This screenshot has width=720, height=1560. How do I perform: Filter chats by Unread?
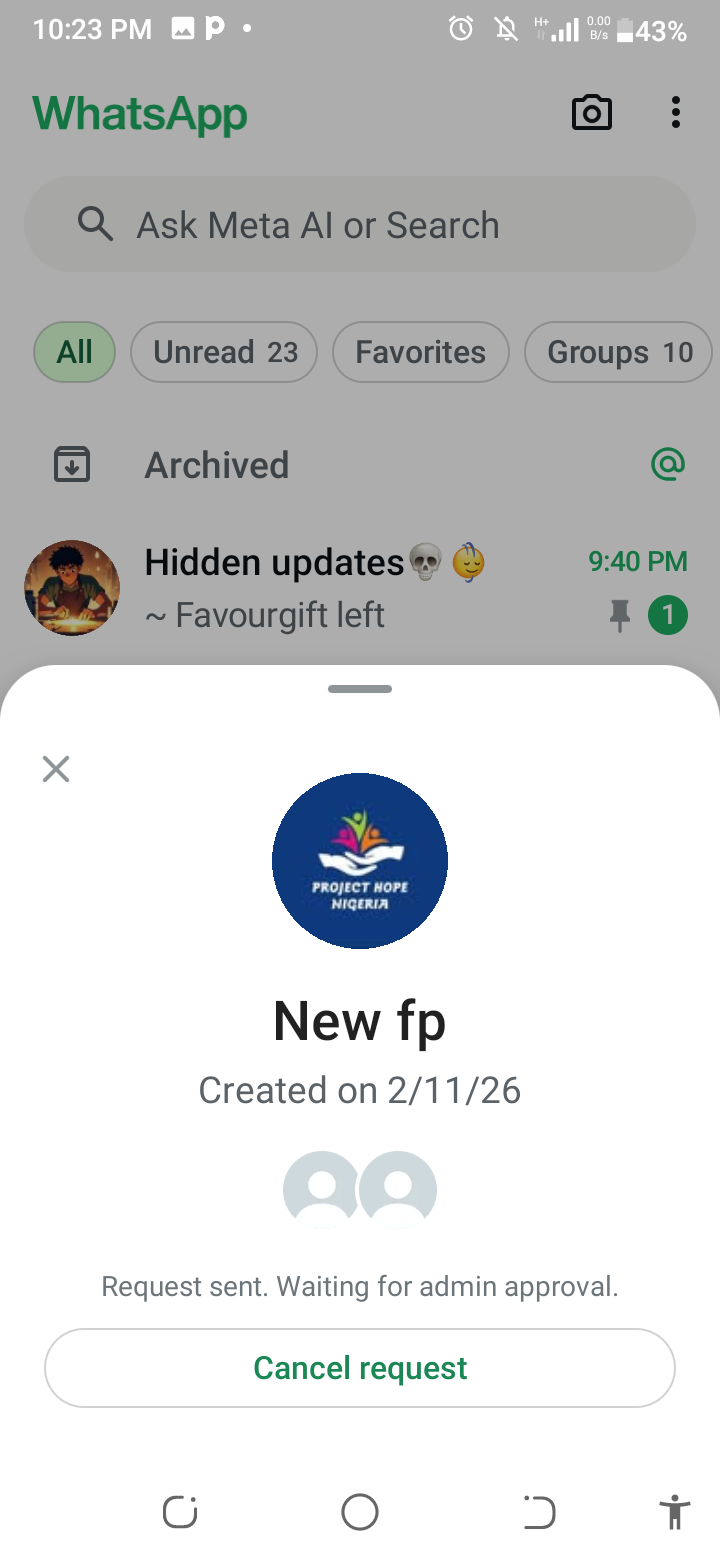point(225,352)
